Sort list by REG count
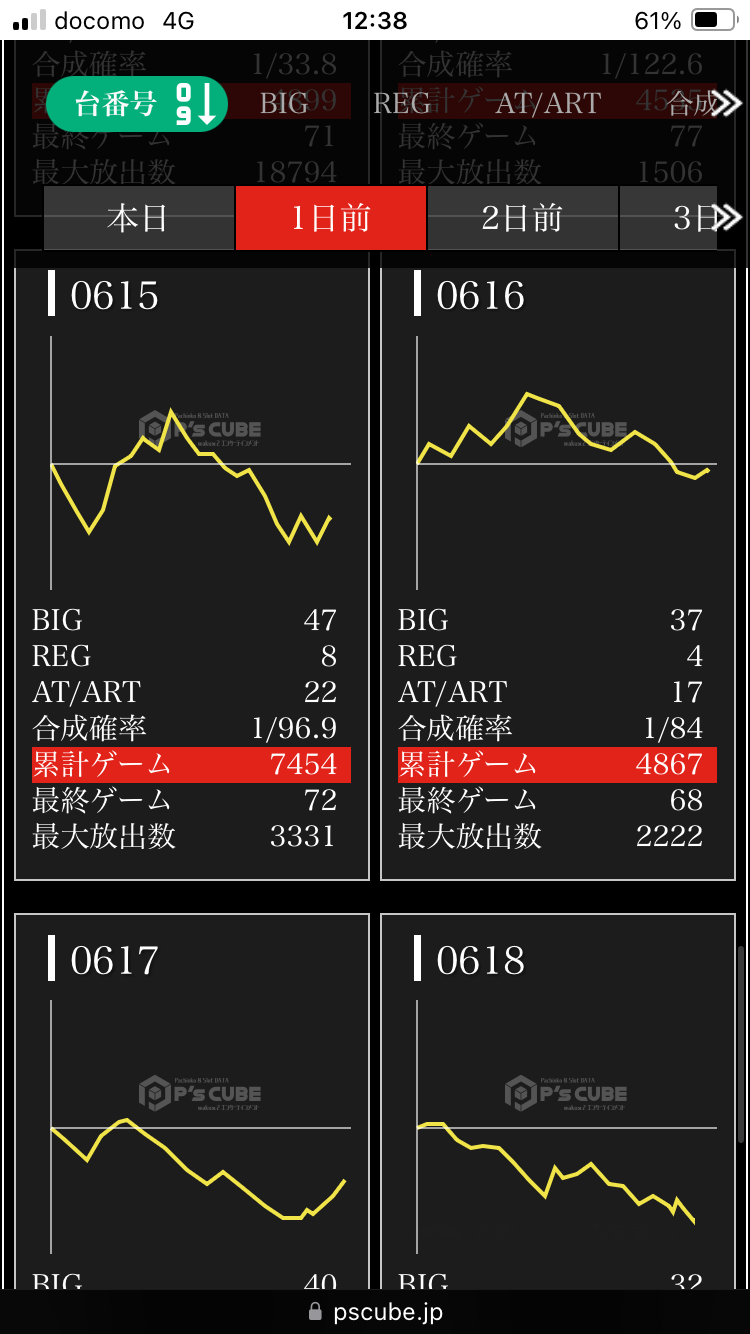This screenshot has width=750, height=1334. [403, 104]
